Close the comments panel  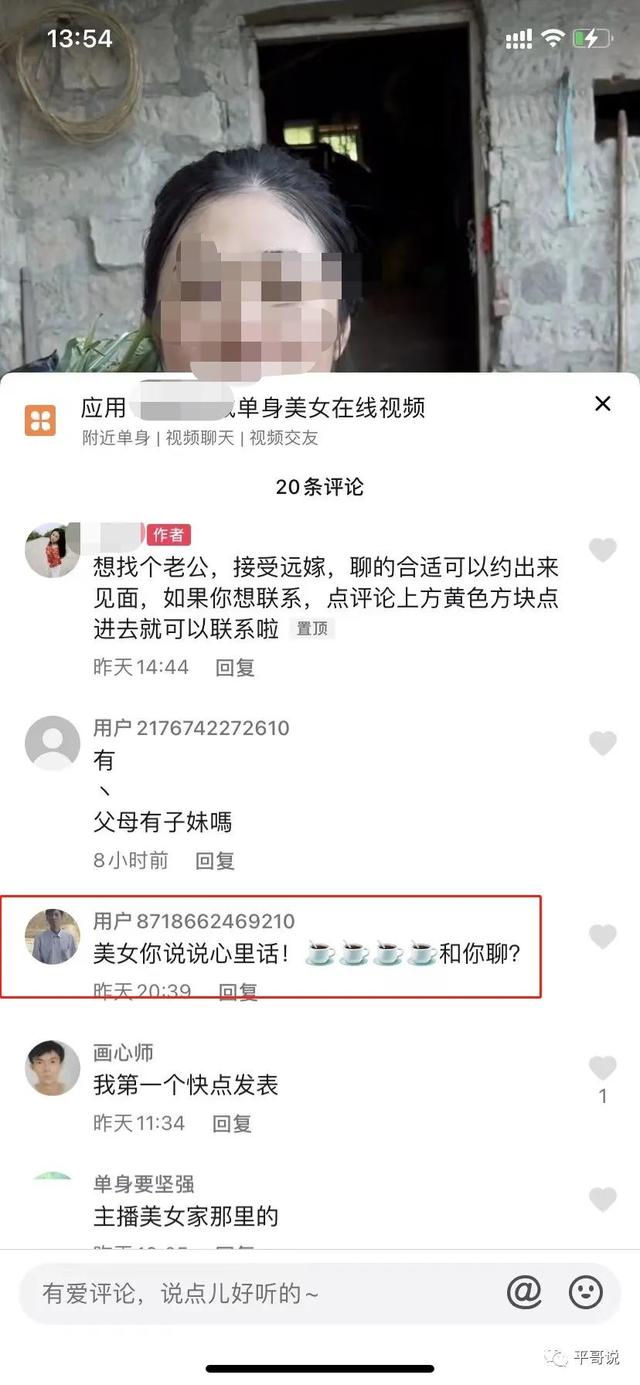(602, 404)
